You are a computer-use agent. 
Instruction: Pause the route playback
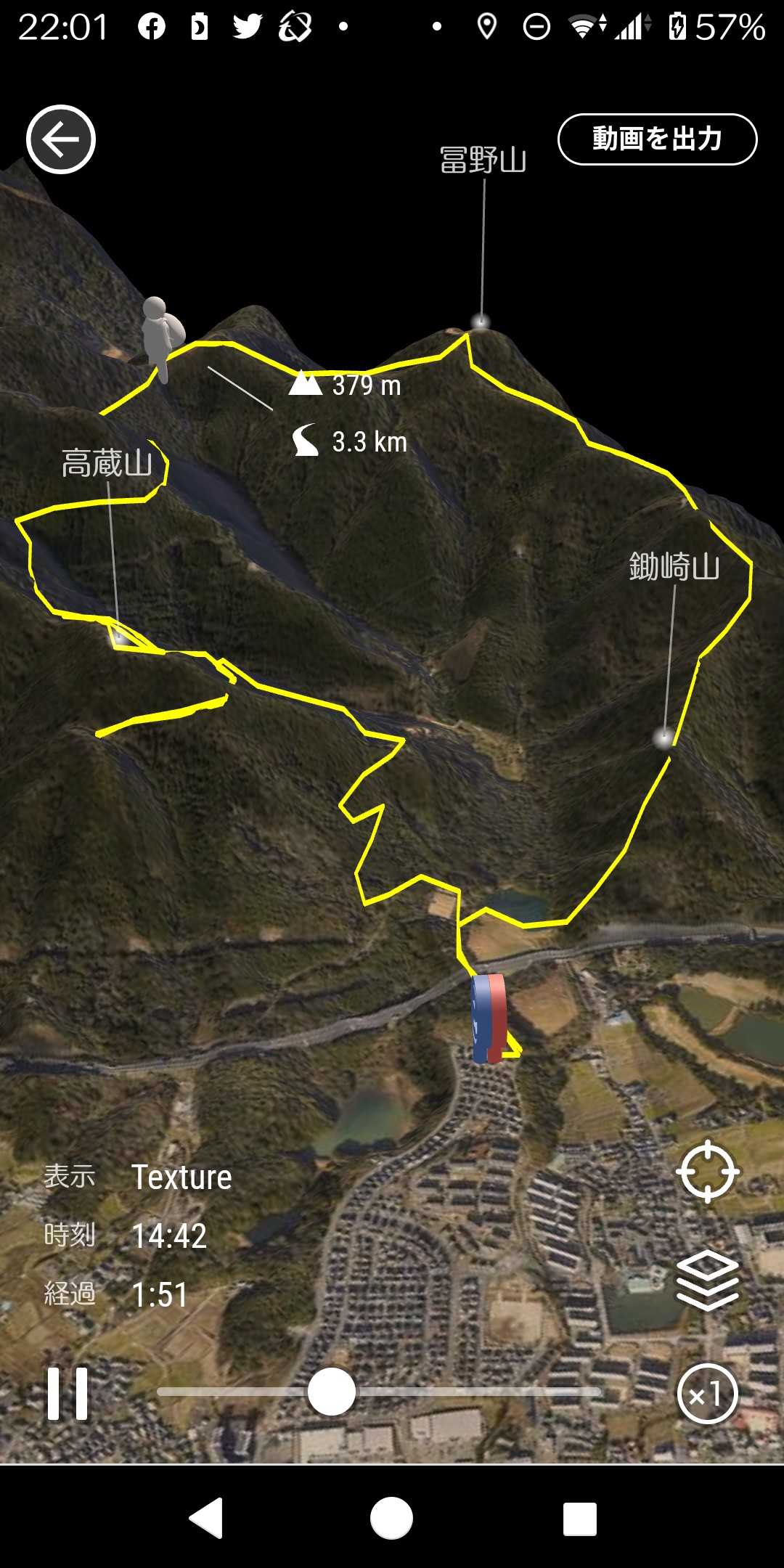click(68, 1393)
